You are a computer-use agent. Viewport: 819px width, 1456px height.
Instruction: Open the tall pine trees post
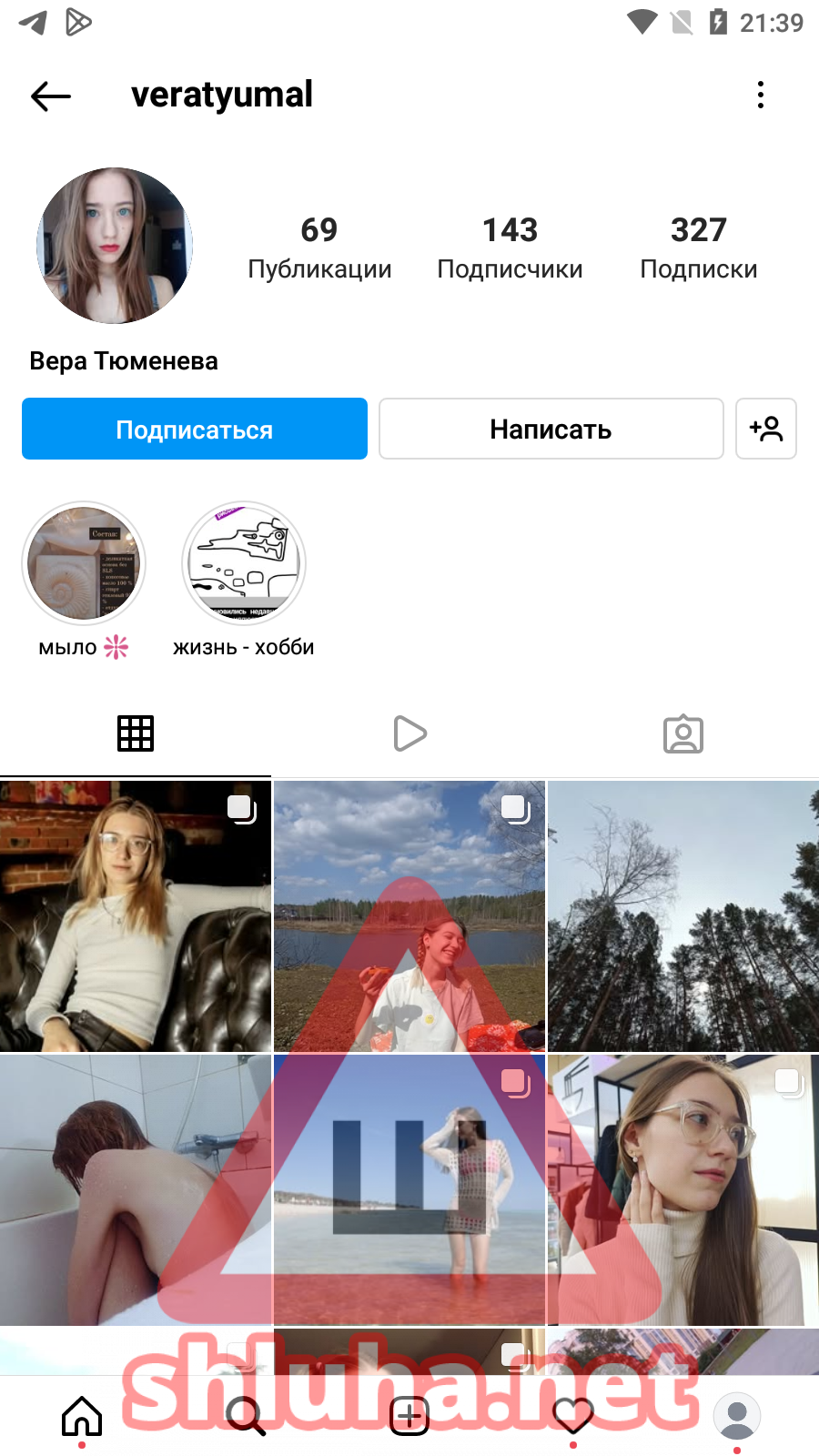(683, 916)
